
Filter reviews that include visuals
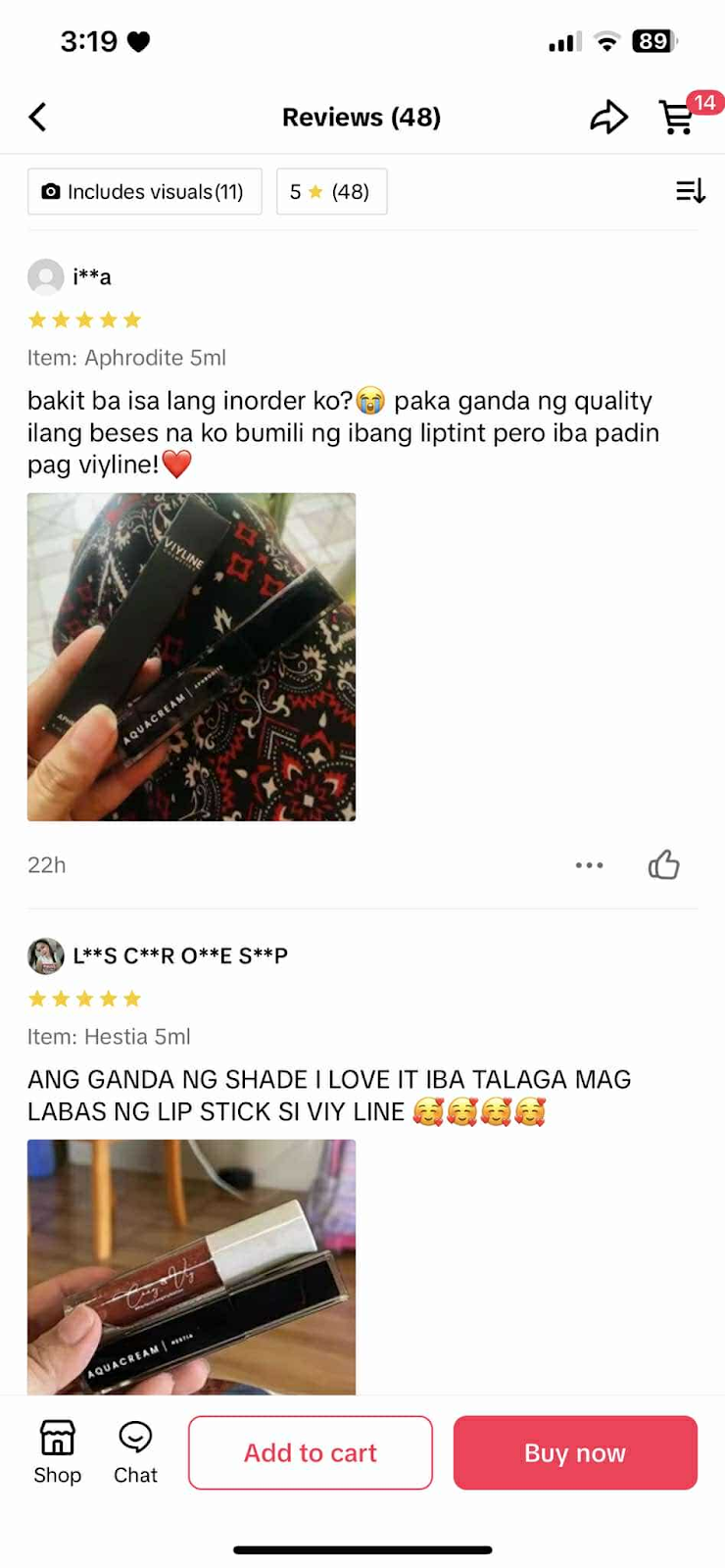145,192
